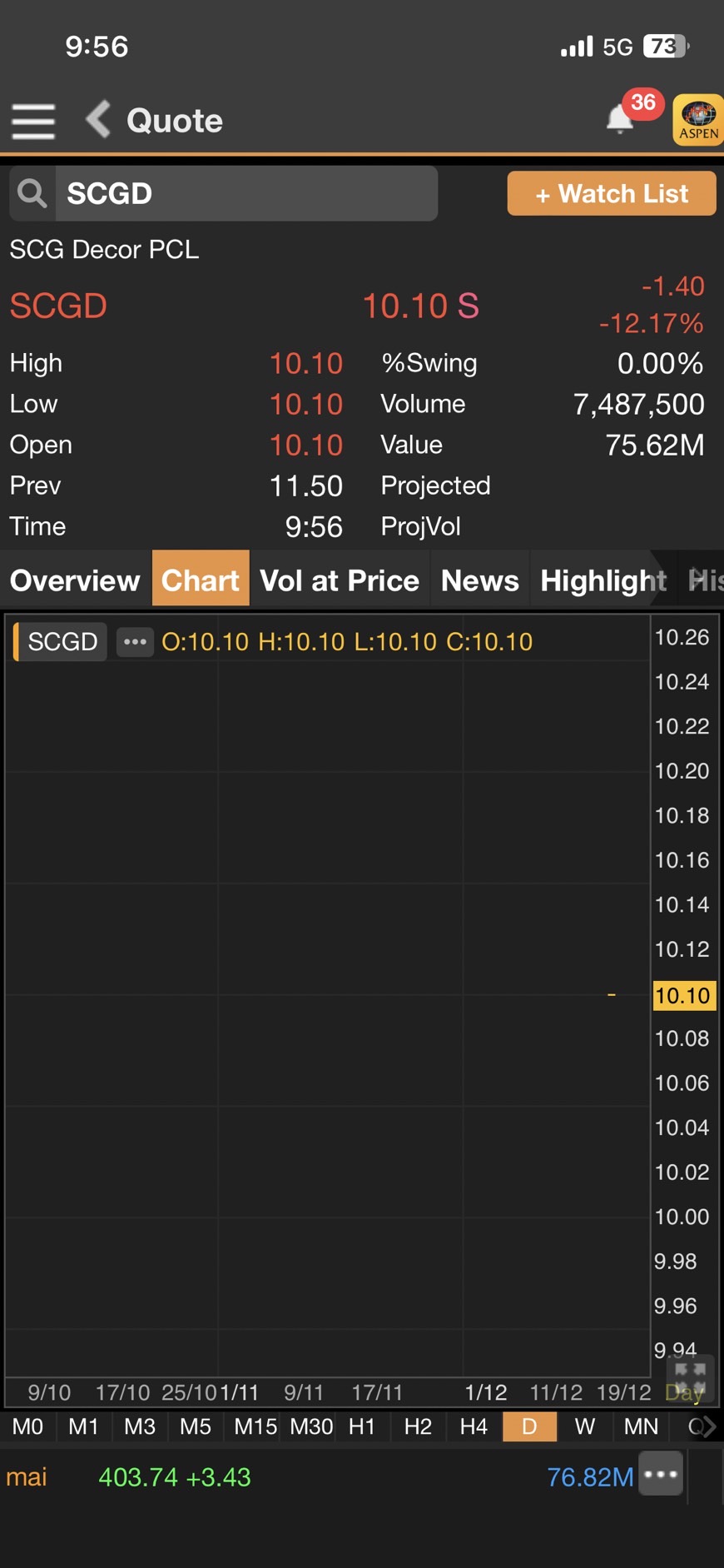Image resolution: width=724 pixels, height=1568 pixels.
Task: Select the H1 timeframe
Action: [x=362, y=1426]
